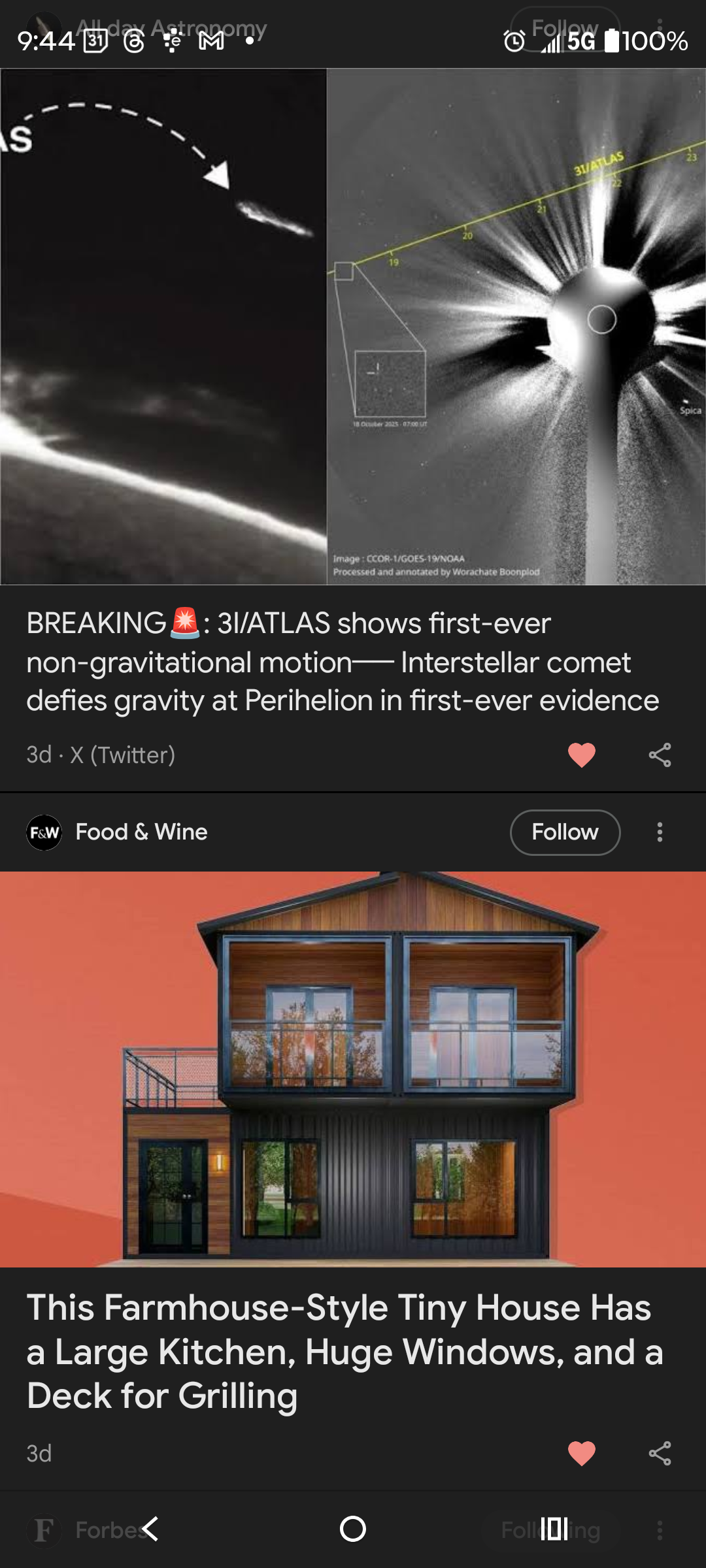Unlike the 3I/ATLAS breaking news story

tap(581, 755)
